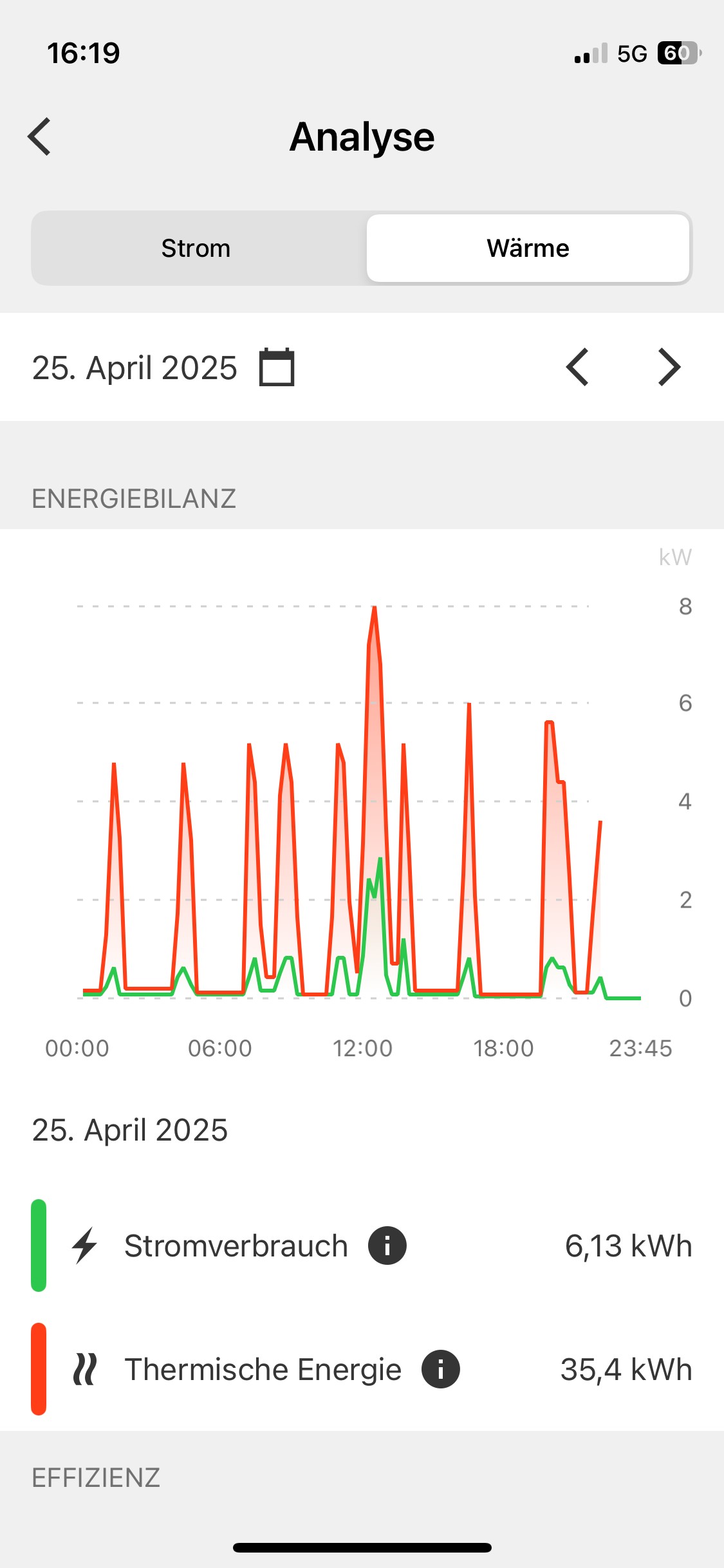The width and height of the screenshot is (724, 1568).
Task: Select the Wärme tab
Action: [528, 248]
